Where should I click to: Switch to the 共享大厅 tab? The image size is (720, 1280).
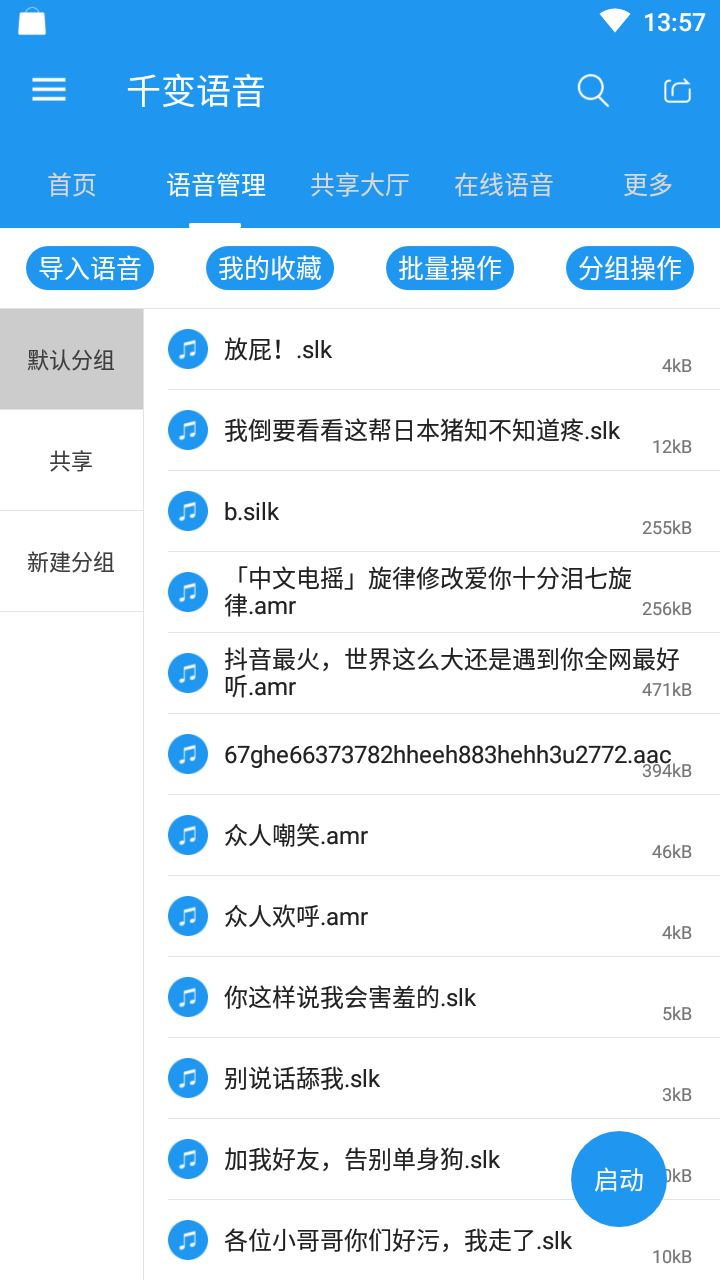360,185
